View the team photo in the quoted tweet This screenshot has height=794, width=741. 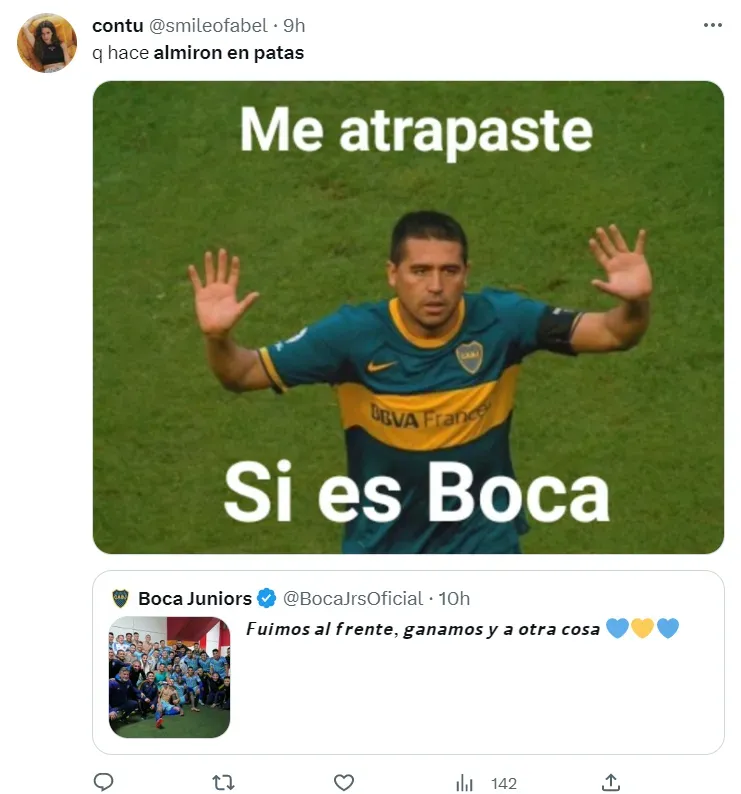click(x=169, y=677)
